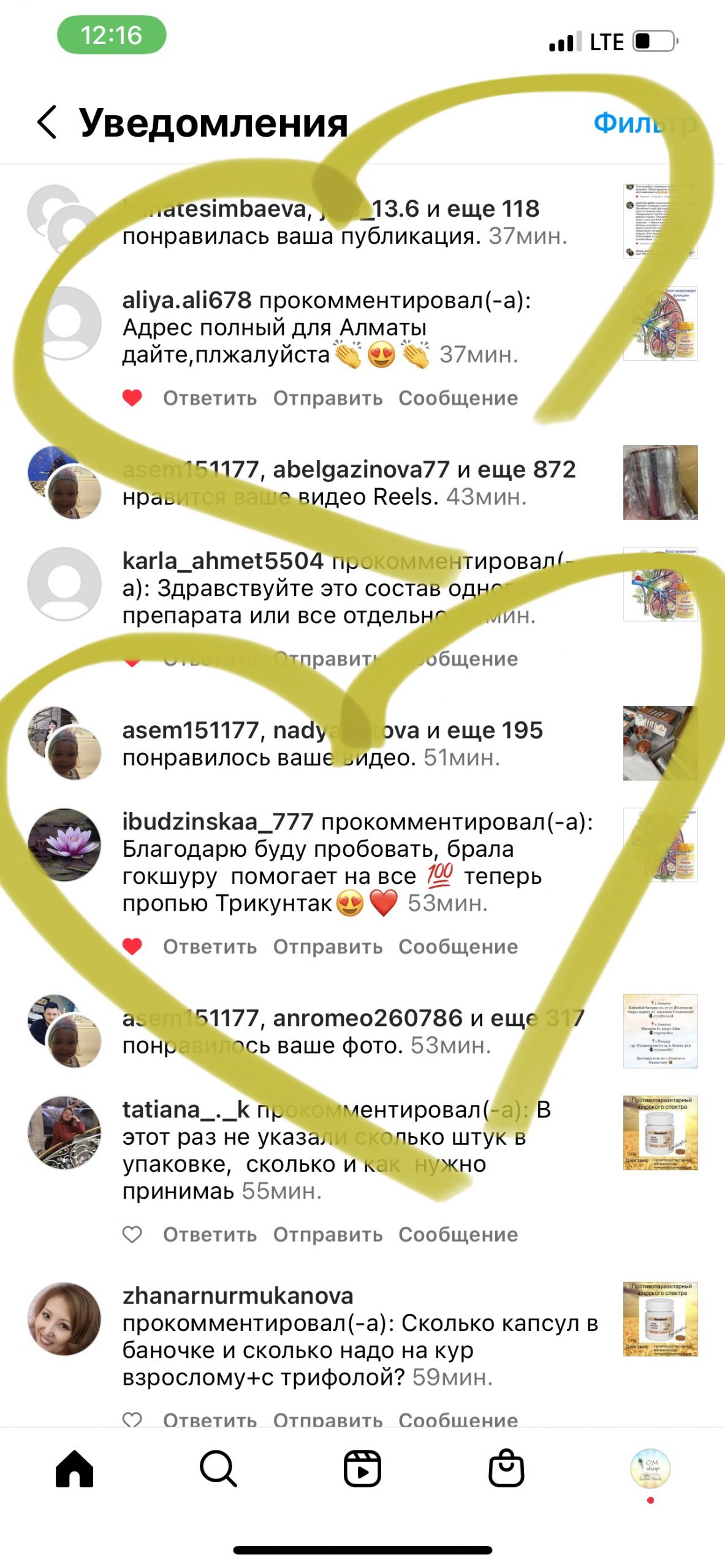Image resolution: width=725 pixels, height=1568 pixels.
Task: Open the Reels tab
Action: [x=362, y=1468]
